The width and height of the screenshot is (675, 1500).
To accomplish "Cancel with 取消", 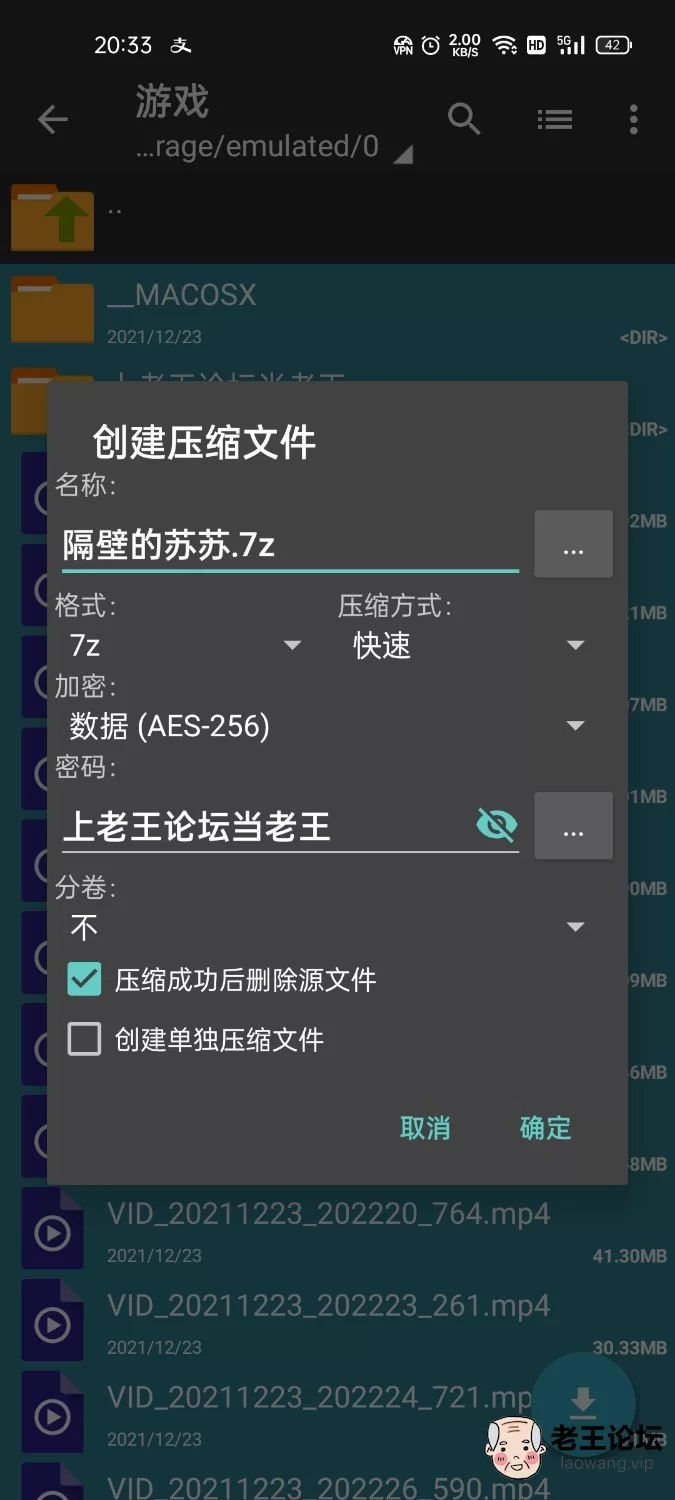I will click(x=425, y=1128).
